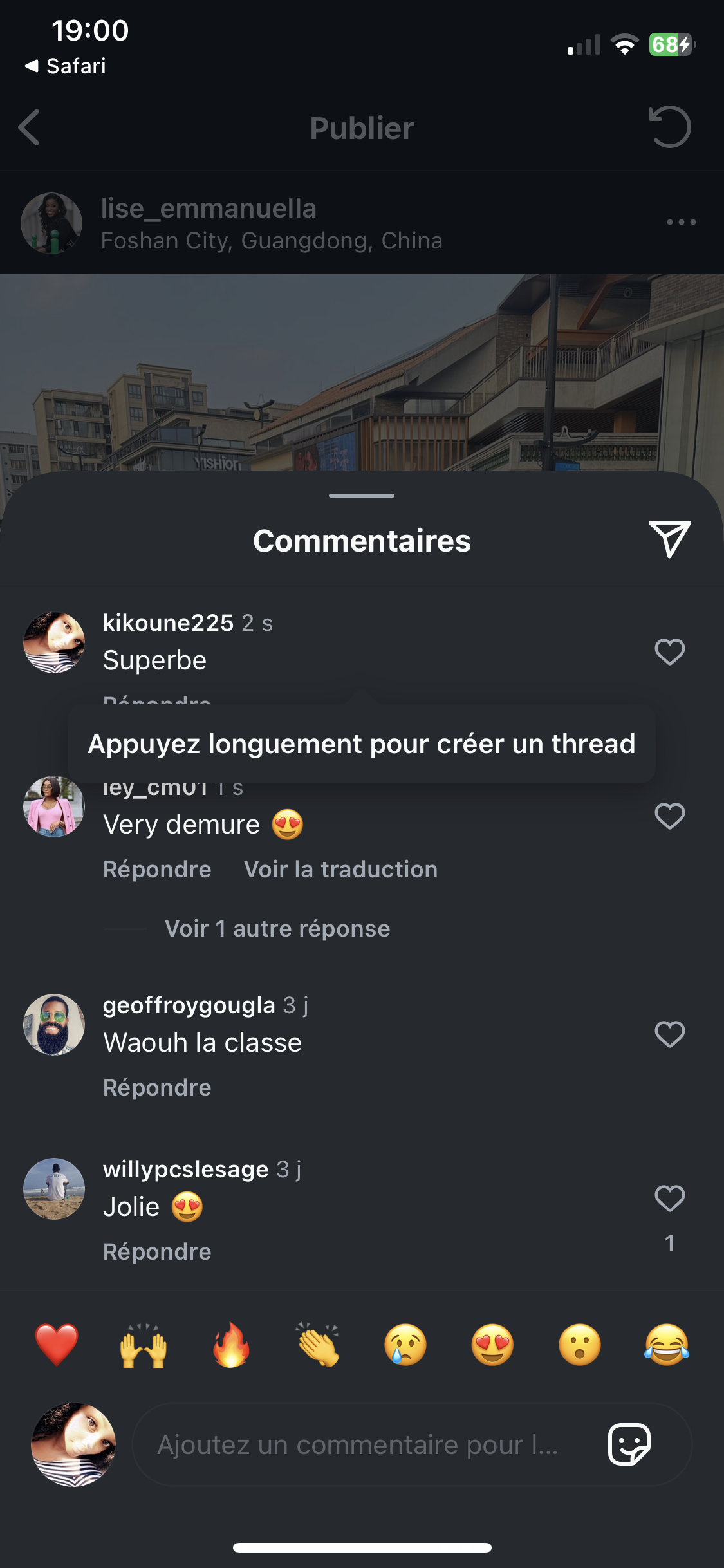Open the sticker picker in comment field
This screenshot has height=1568, width=724.
pyautogui.click(x=629, y=1445)
